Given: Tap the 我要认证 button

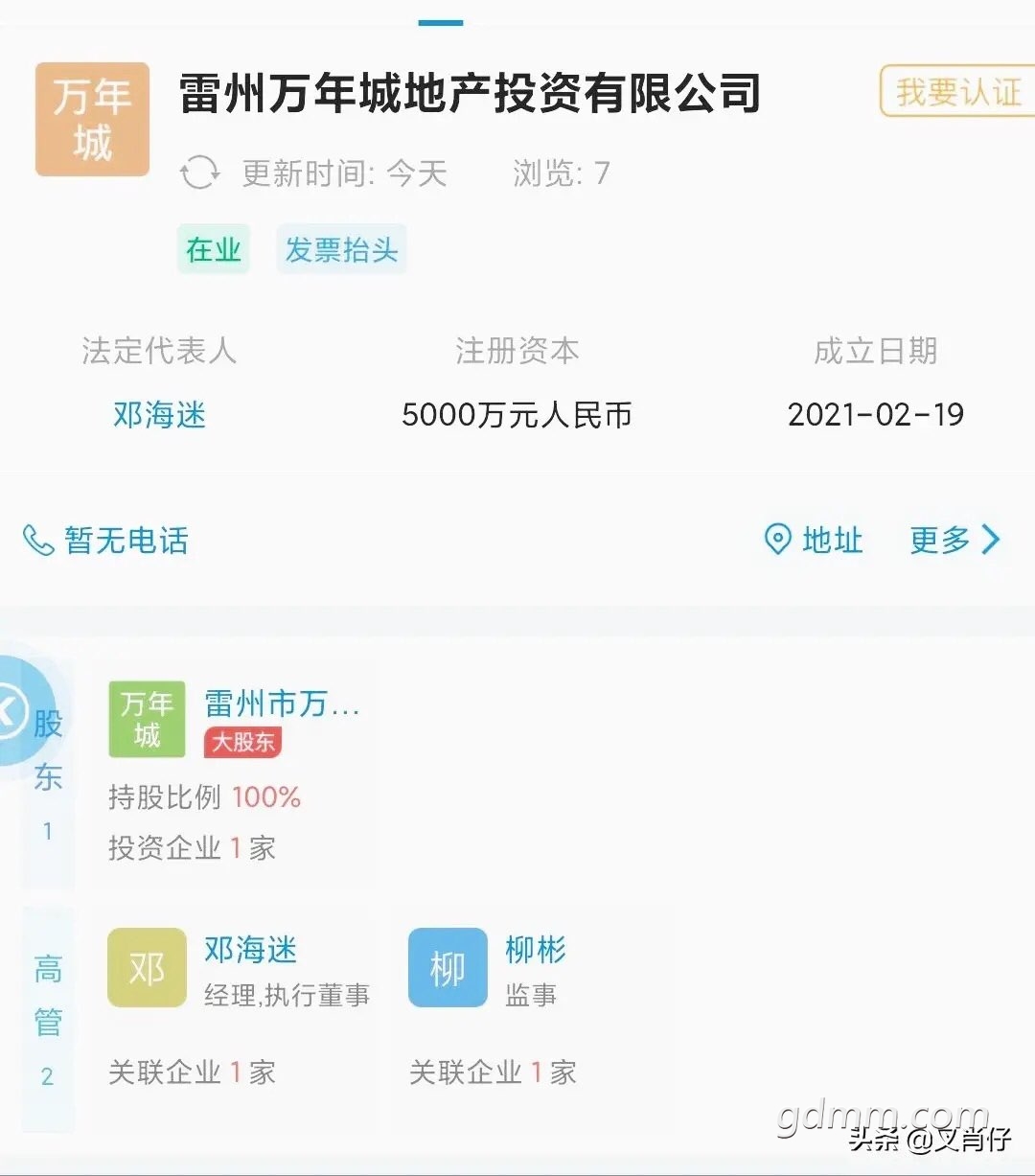Looking at the screenshot, I should click(957, 92).
